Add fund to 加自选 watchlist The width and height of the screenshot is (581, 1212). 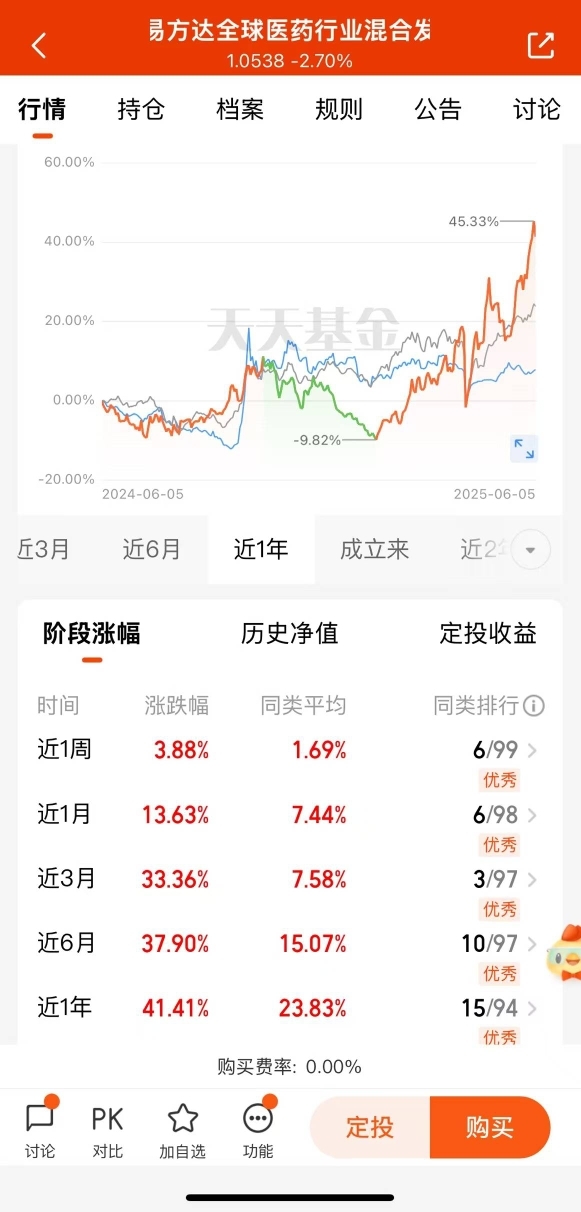[182, 1130]
